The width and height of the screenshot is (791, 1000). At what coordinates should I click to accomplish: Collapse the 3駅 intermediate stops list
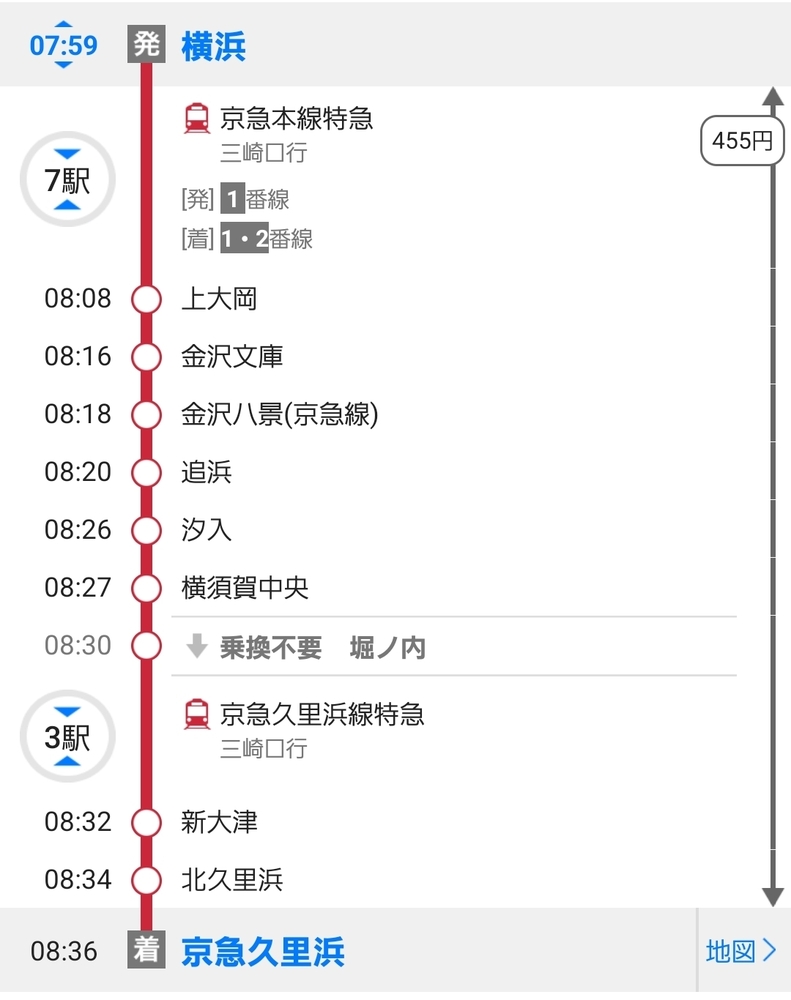tap(67, 738)
